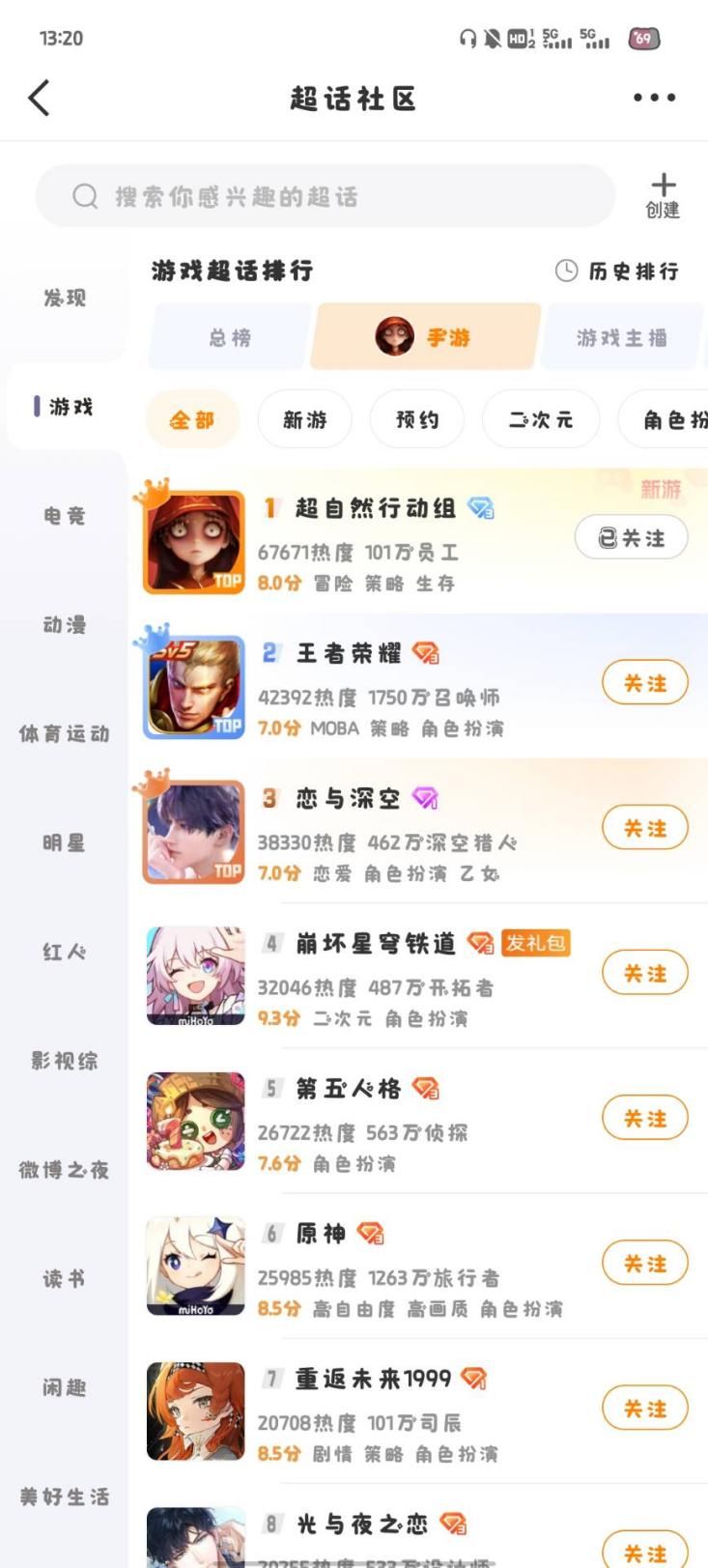708x1568 pixels.
Task: Tap the back arrow at top left
Action: (x=39, y=98)
